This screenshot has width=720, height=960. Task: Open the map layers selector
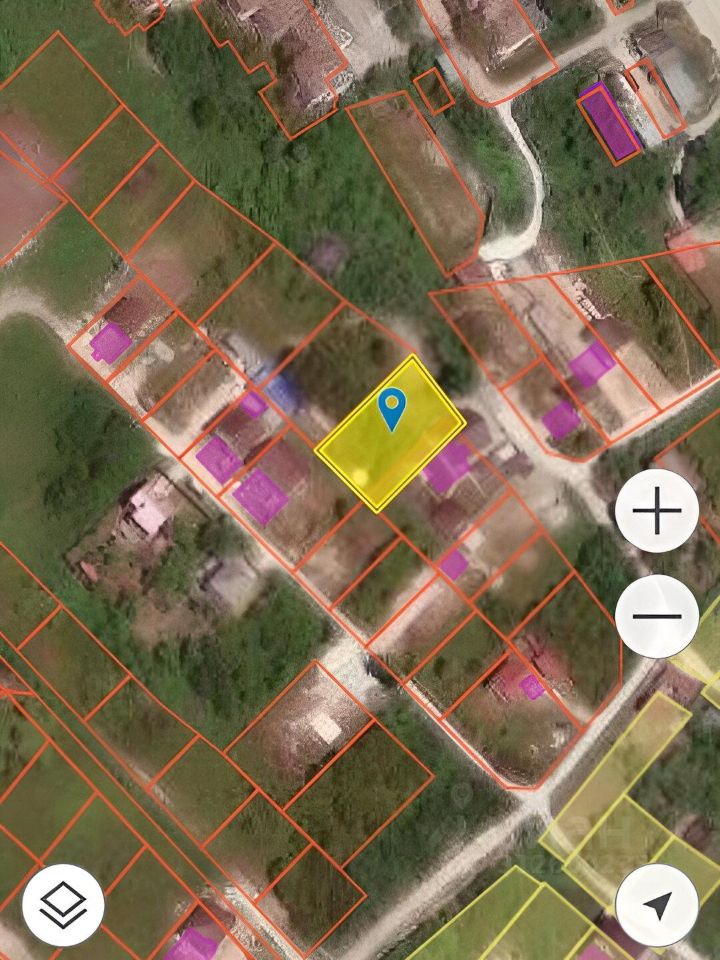(63, 904)
